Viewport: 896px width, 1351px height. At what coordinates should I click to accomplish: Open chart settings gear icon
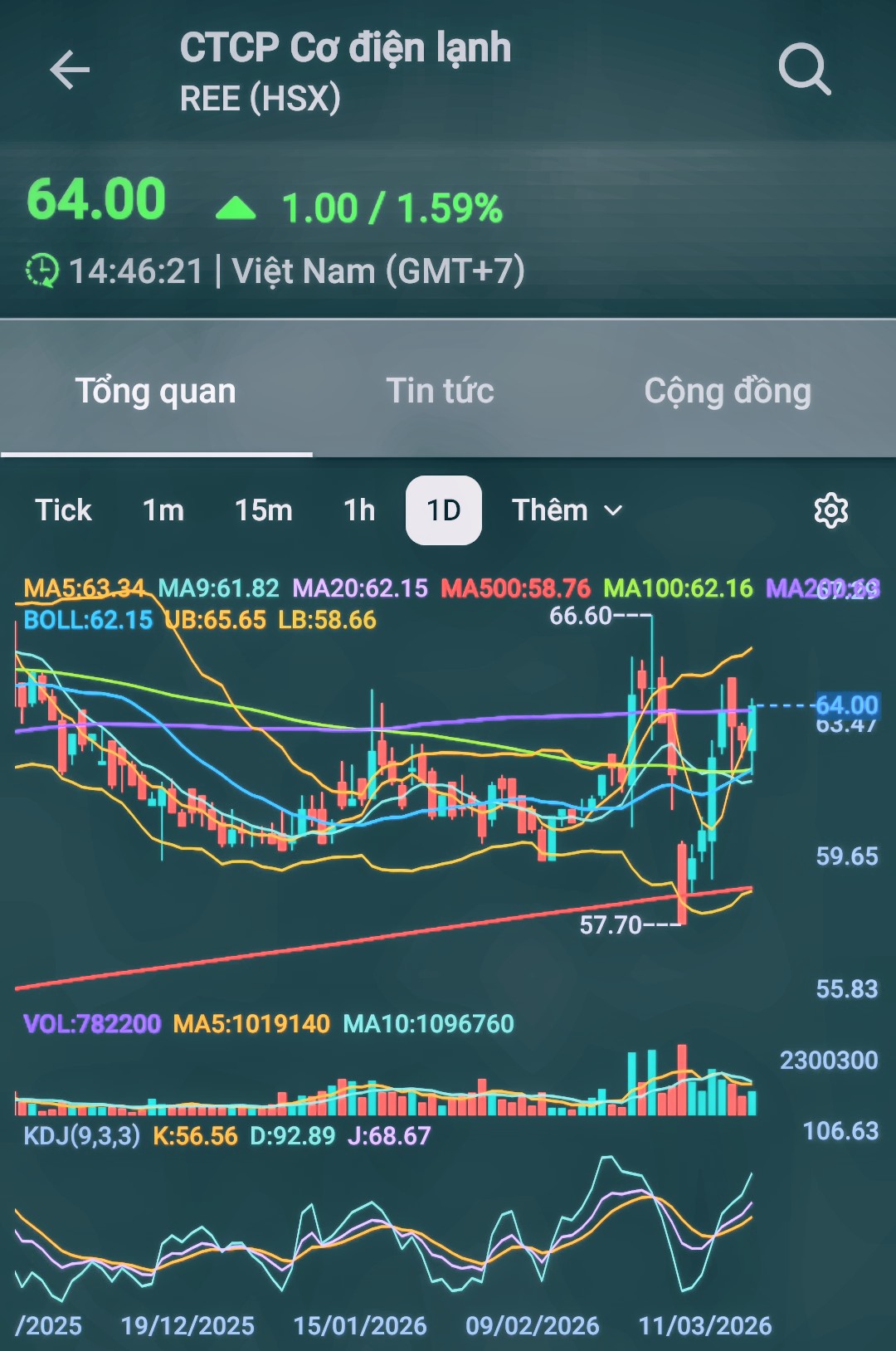coord(830,511)
